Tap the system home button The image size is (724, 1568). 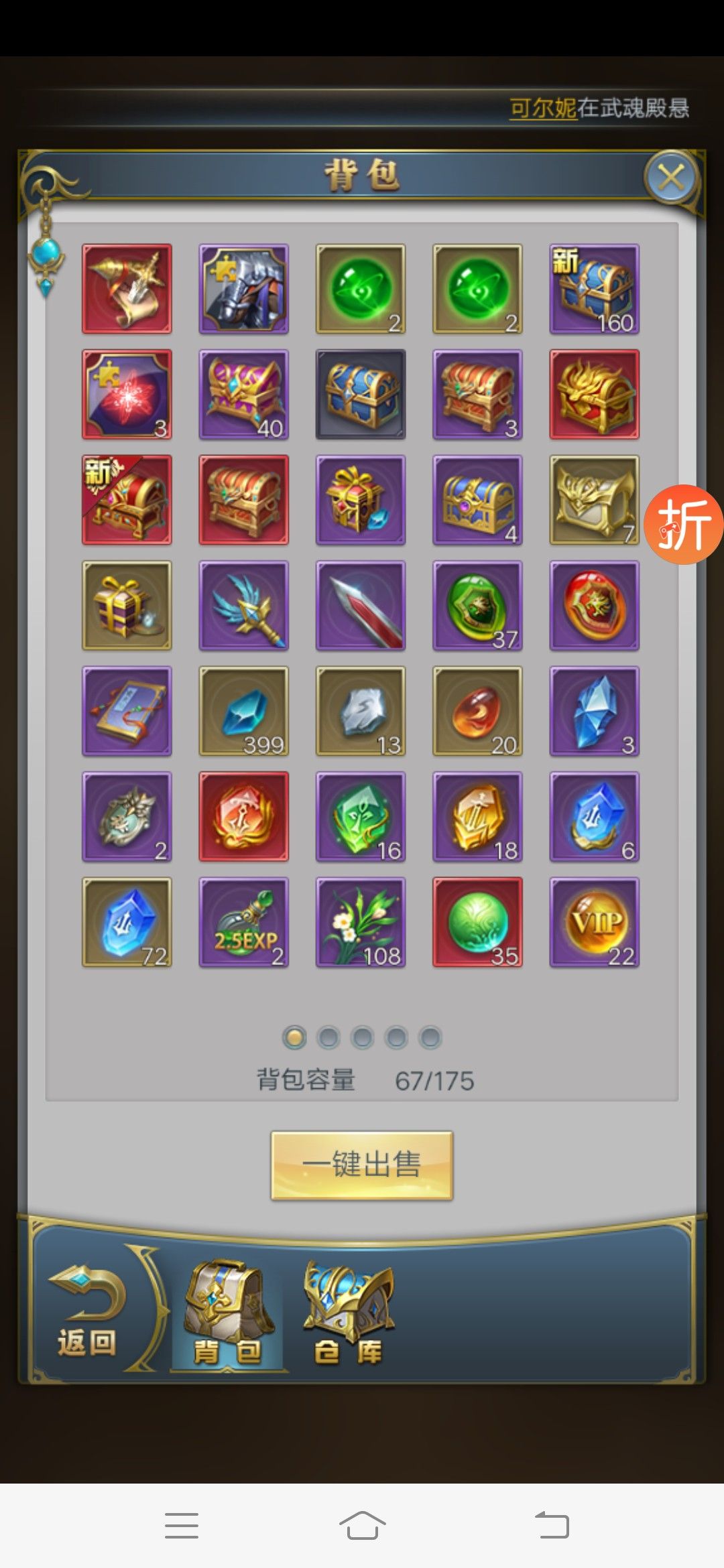coord(362,1525)
